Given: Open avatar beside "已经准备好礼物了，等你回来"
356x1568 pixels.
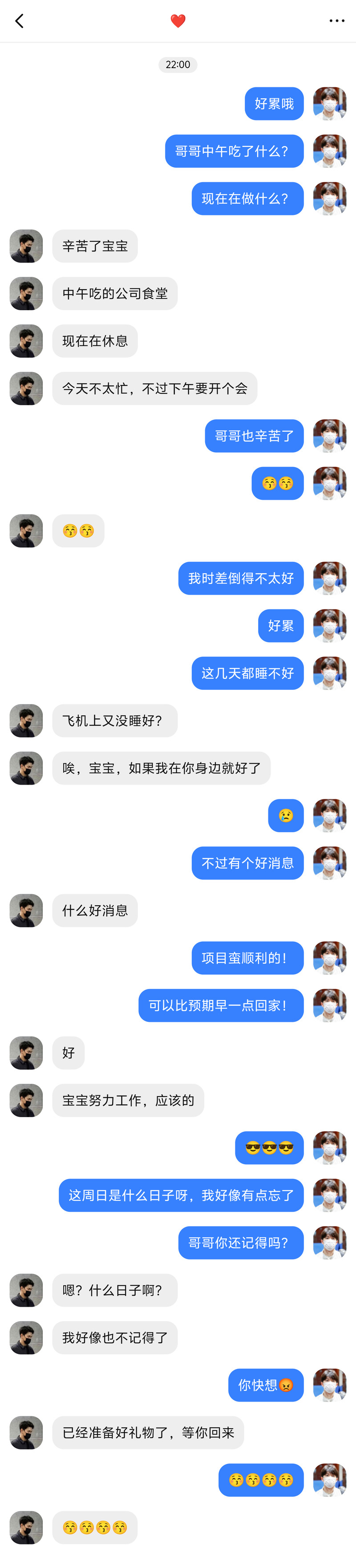Looking at the screenshot, I should point(26,1433).
